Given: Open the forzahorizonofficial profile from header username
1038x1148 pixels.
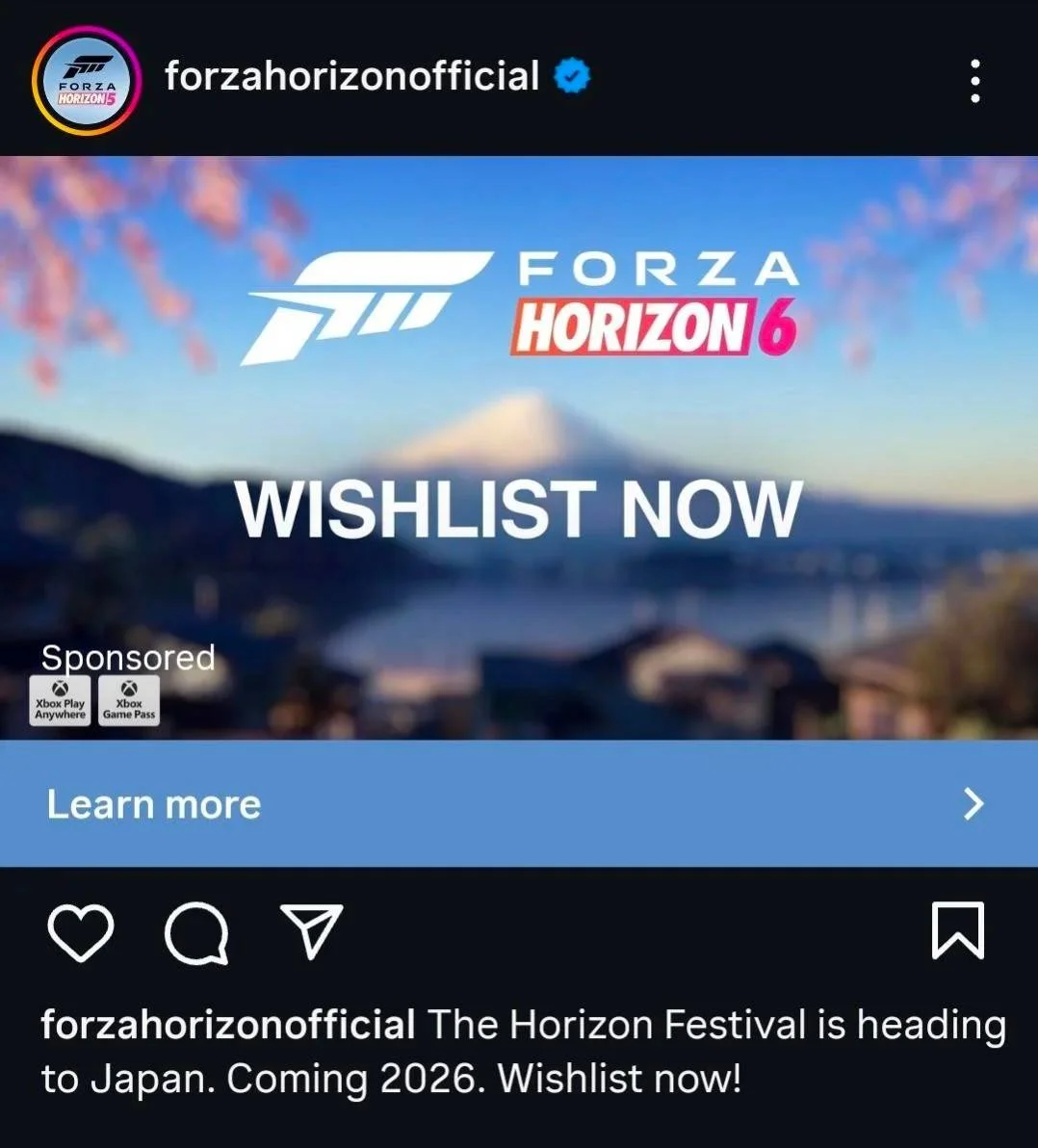Looking at the screenshot, I should (x=351, y=77).
